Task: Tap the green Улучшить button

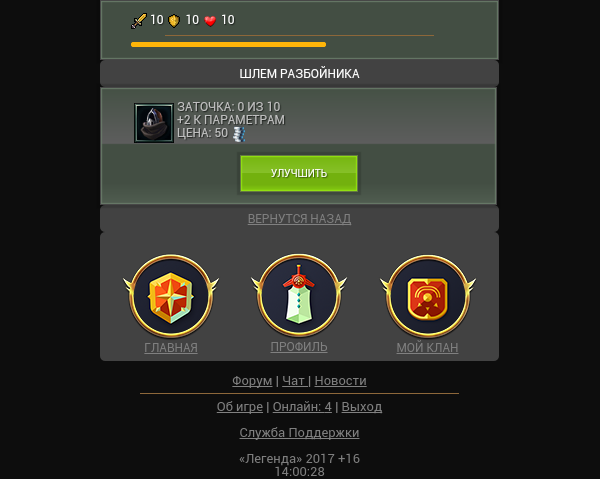Action: point(298,173)
